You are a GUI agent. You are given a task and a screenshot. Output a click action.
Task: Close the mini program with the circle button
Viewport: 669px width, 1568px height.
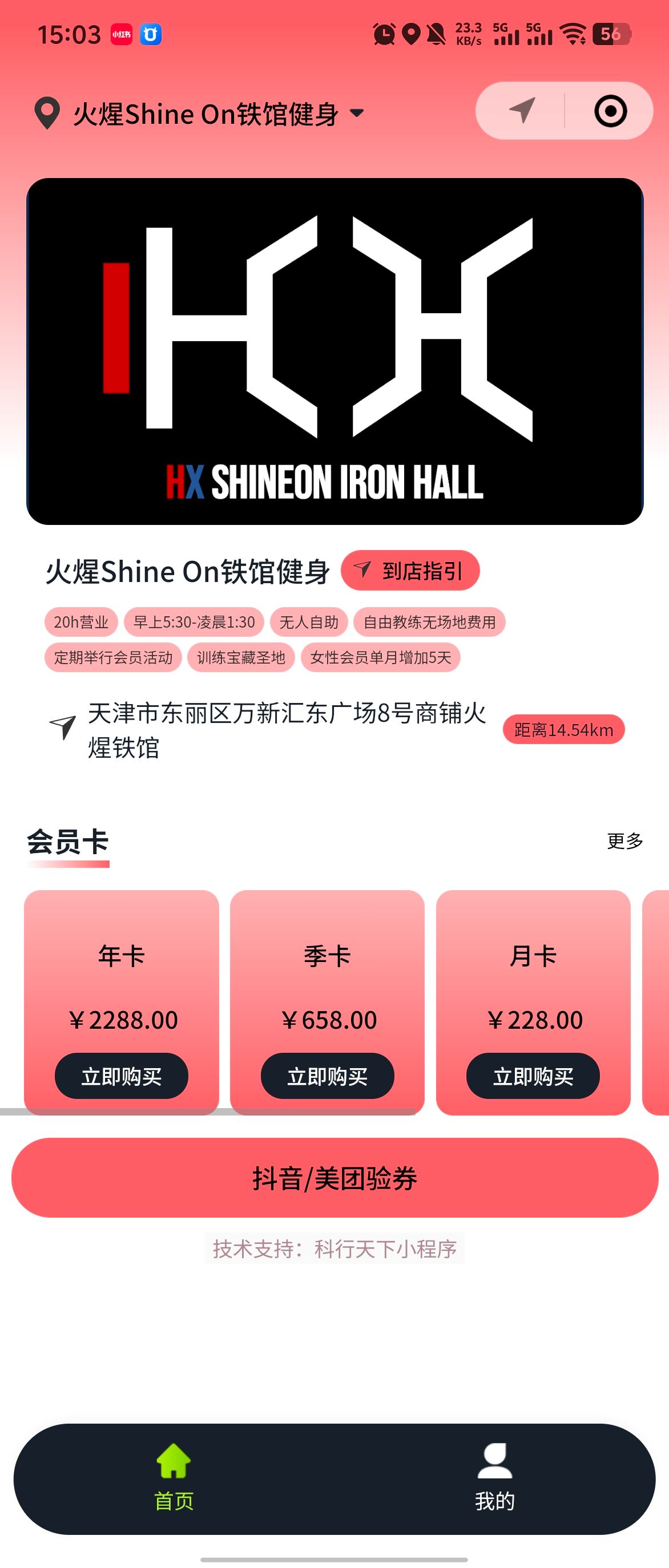click(610, 111)
